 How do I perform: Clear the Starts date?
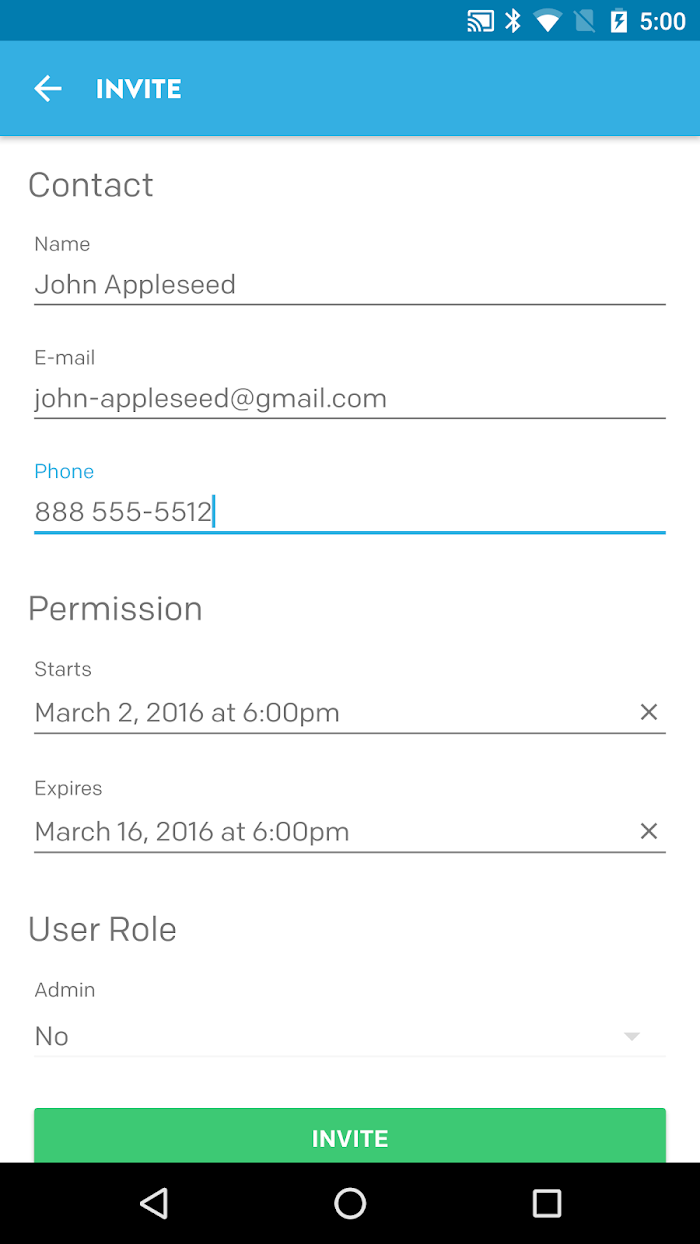[x=649, y=712]
